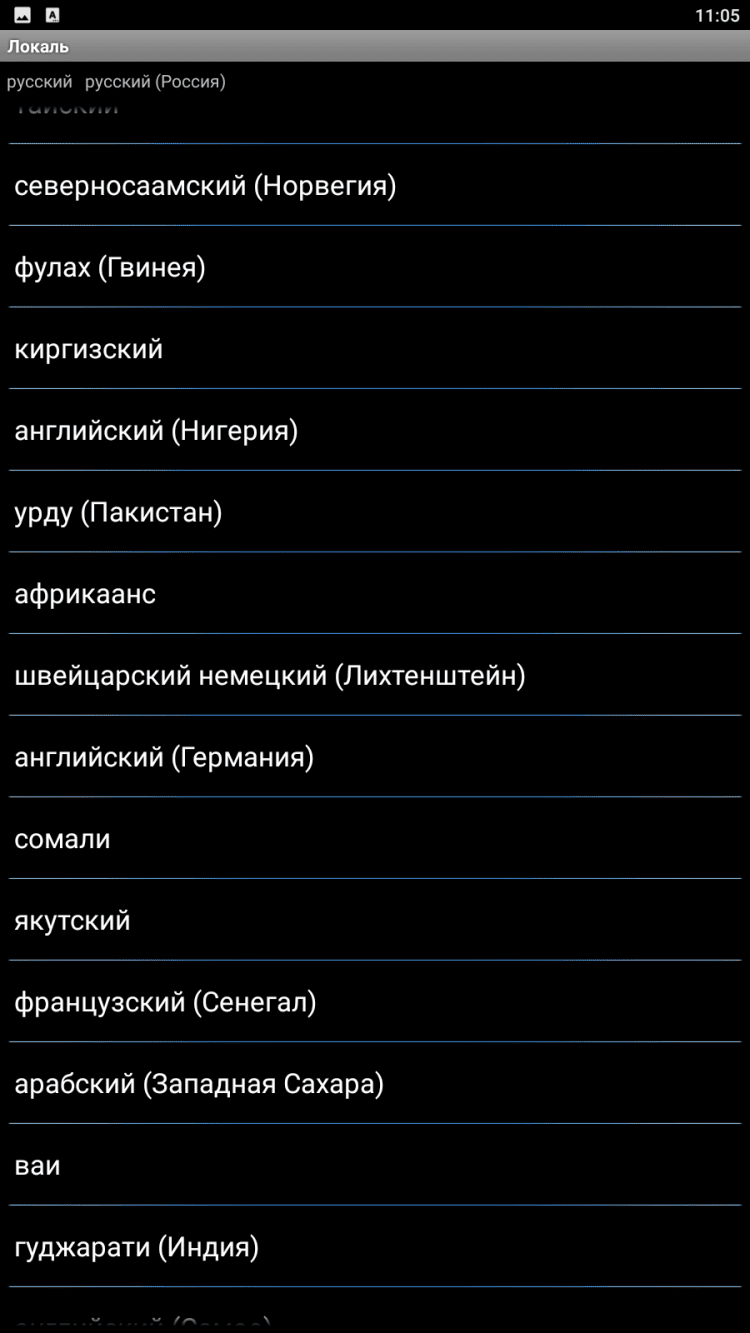Choose африкаанс locale
This screenshot has height=1333, width=750.
coord(85,595)
